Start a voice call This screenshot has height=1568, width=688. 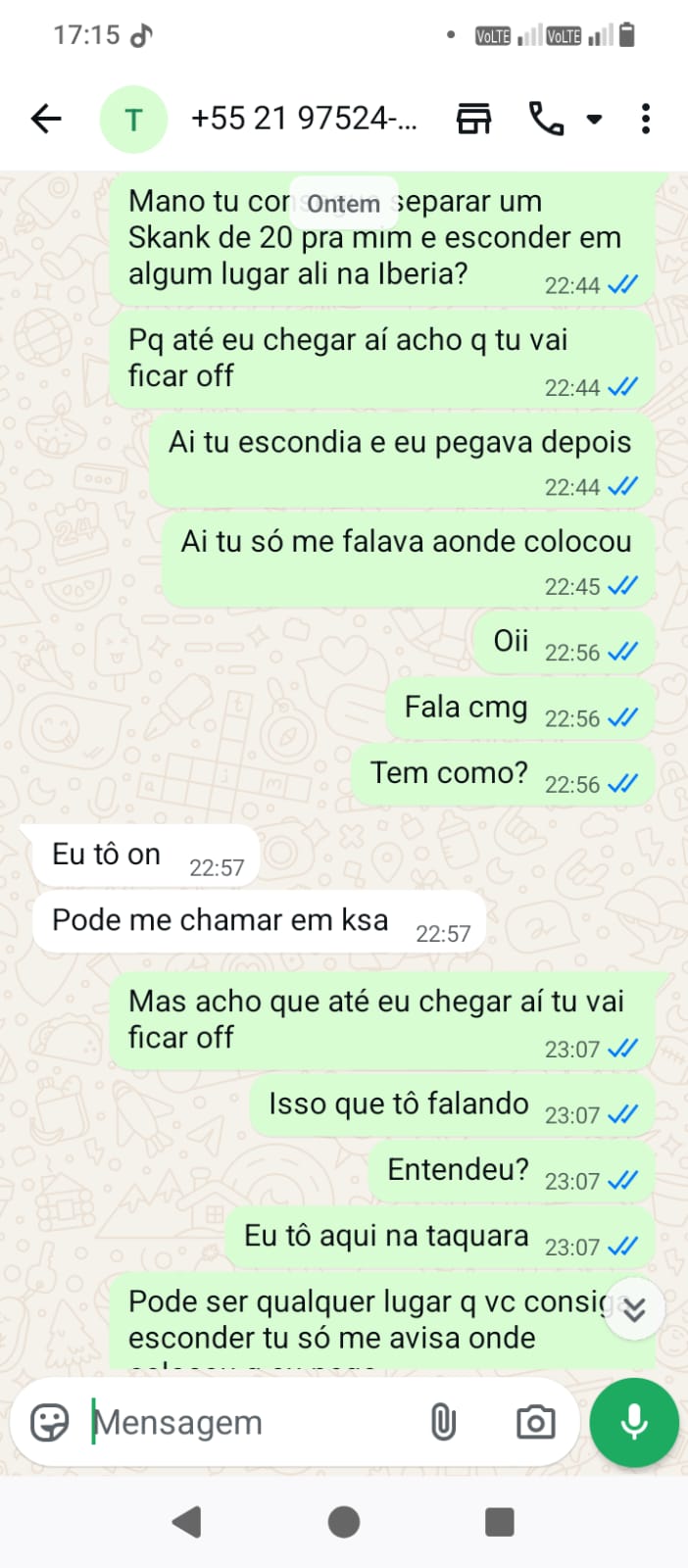pos(546,120)
